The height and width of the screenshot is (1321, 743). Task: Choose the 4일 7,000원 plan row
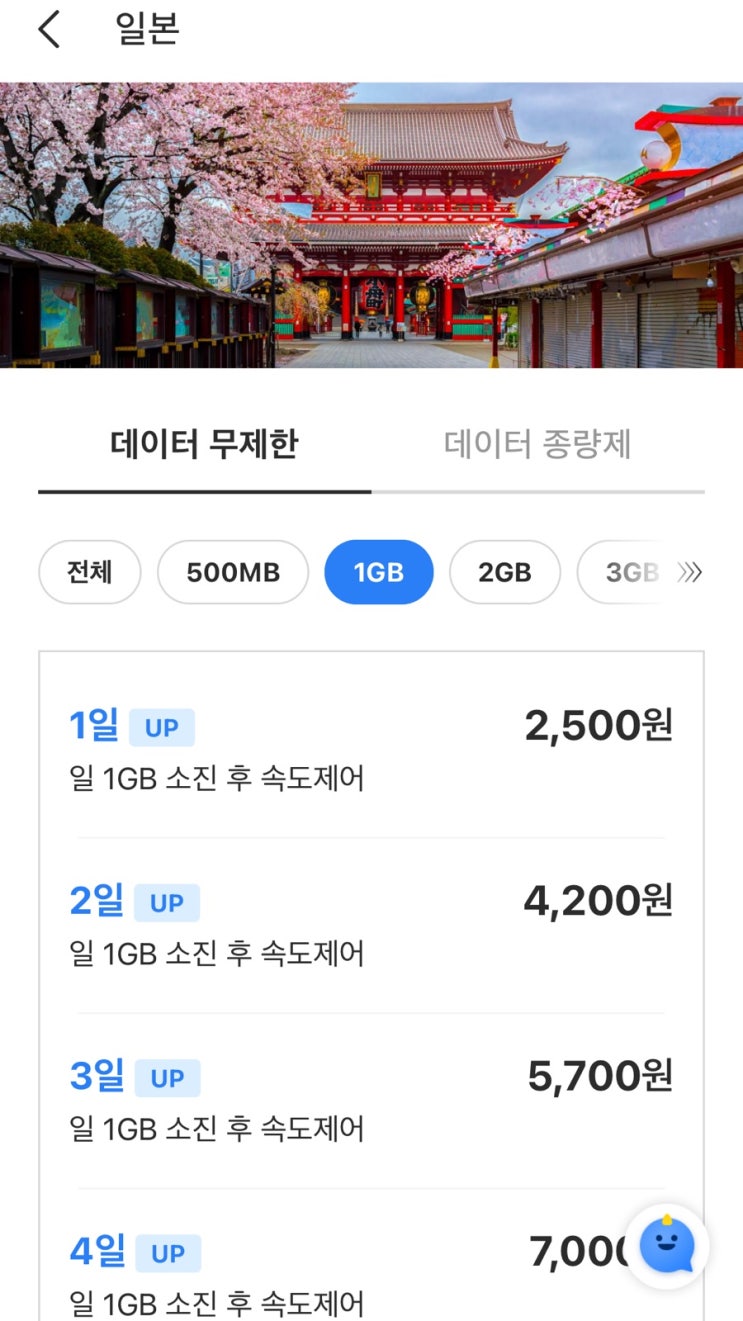click(371, 1270)
